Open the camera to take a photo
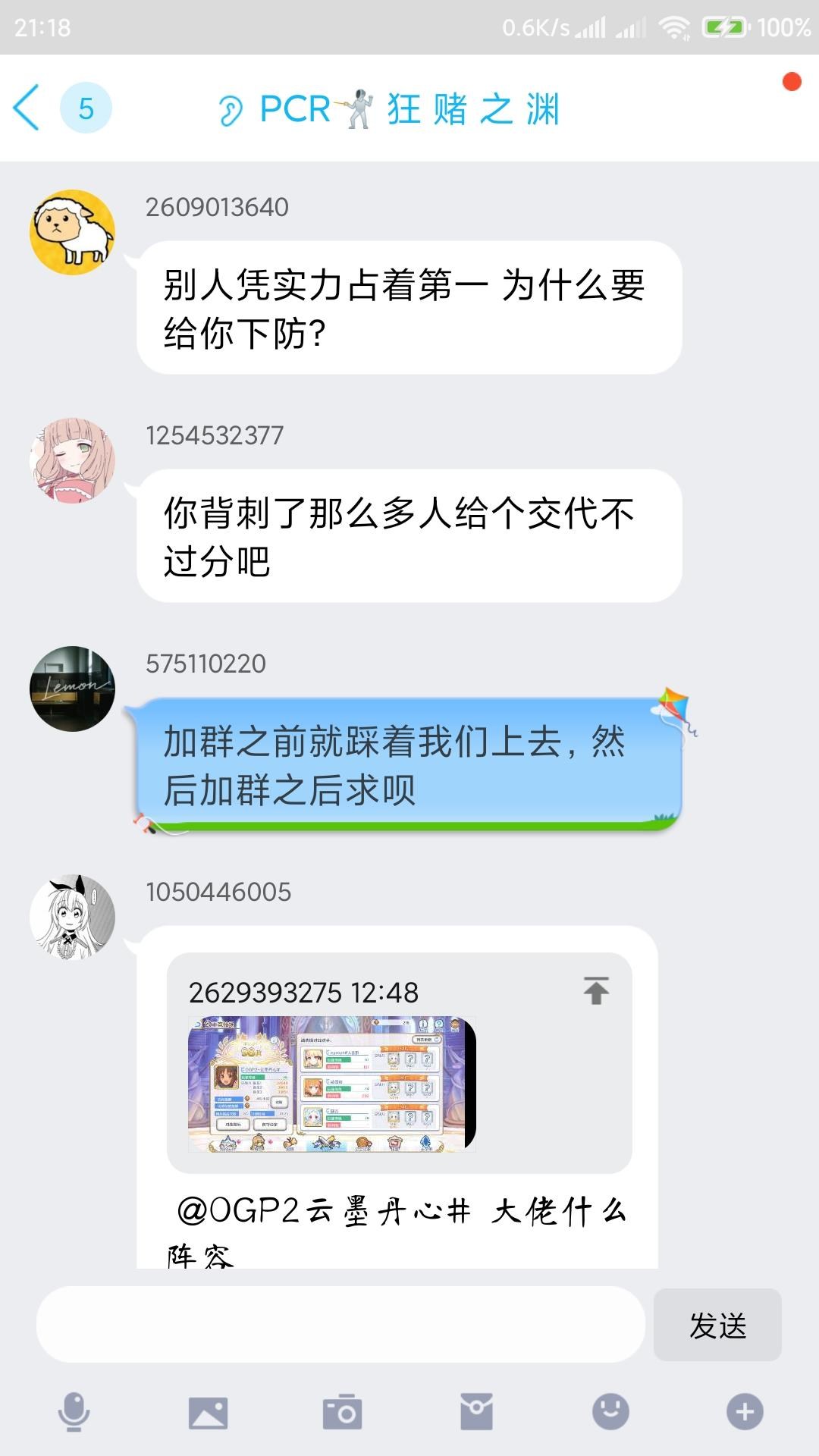Screen dimensions: 819x1456 342,1412
